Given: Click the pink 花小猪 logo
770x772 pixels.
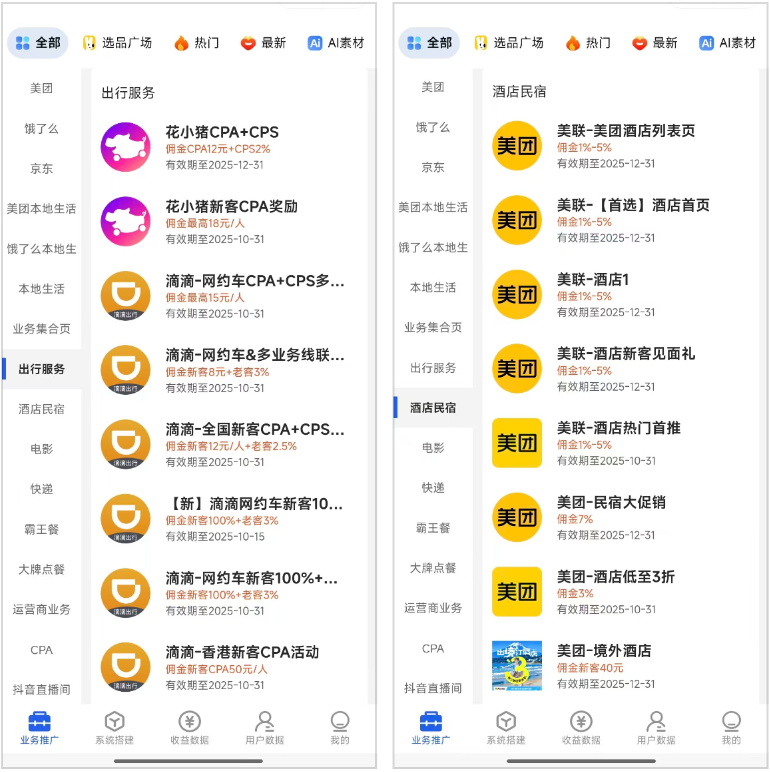Looking at the screenshot, I should click(125, 145).
